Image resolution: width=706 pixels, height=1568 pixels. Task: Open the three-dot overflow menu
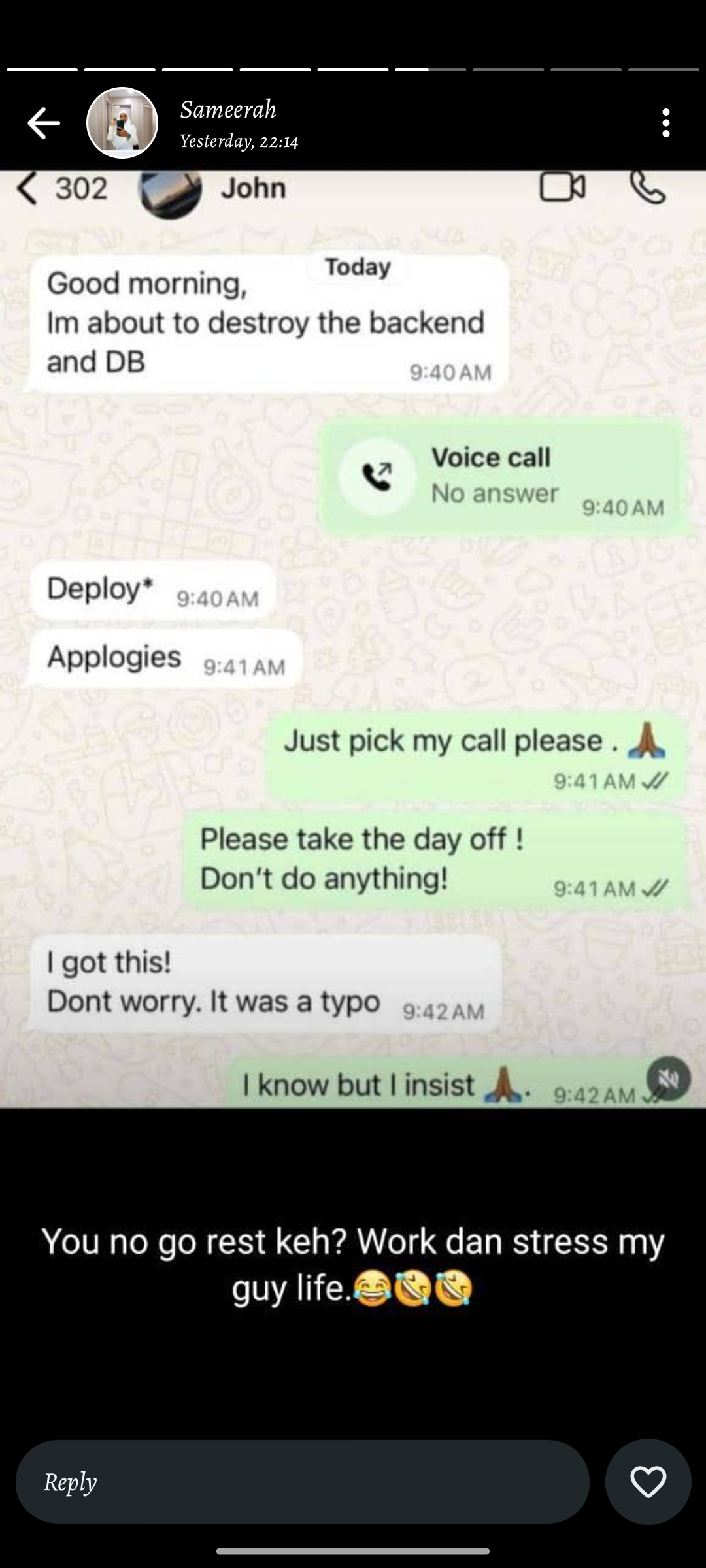tap(665, 123)
